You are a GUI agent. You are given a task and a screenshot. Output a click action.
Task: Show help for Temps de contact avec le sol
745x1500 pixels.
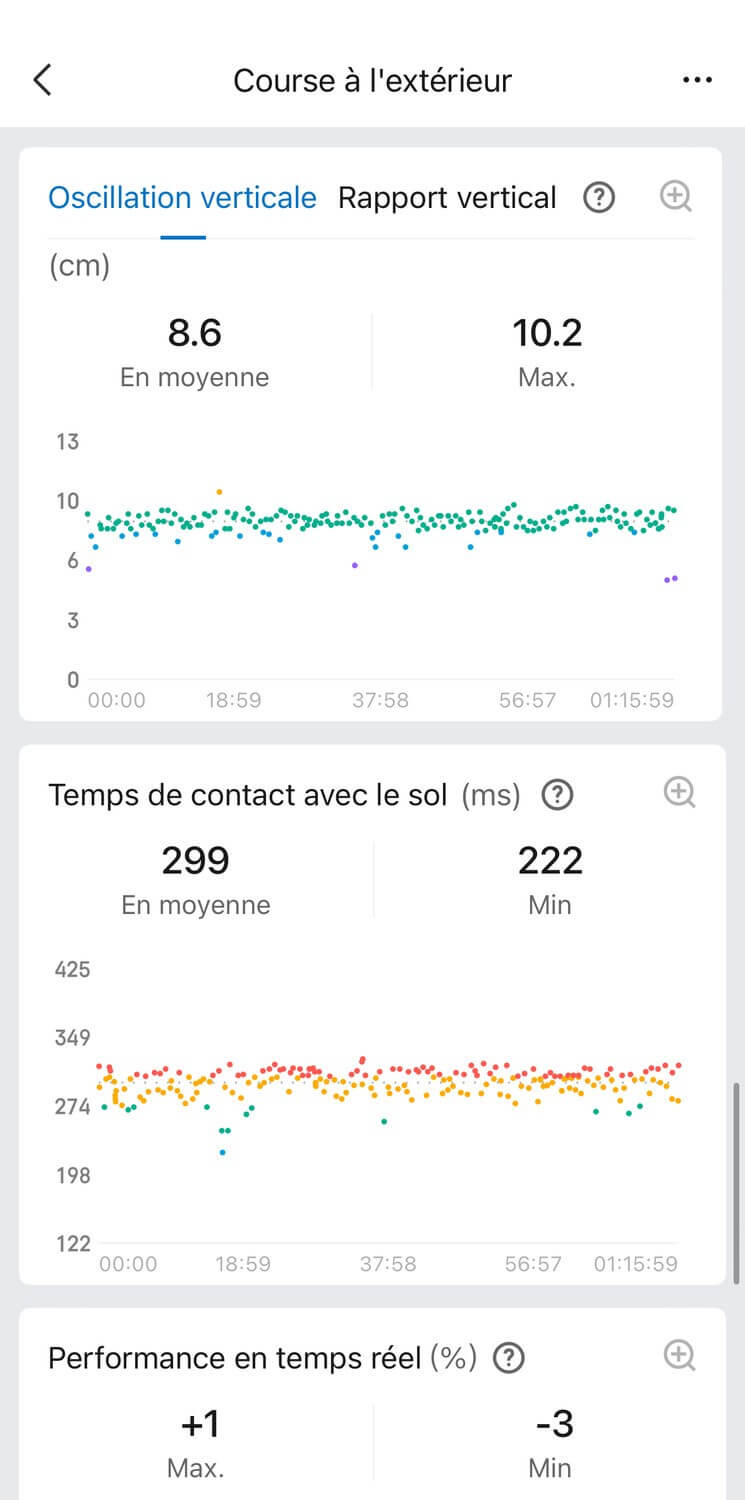pyautogui.click(x=557, y=795)
